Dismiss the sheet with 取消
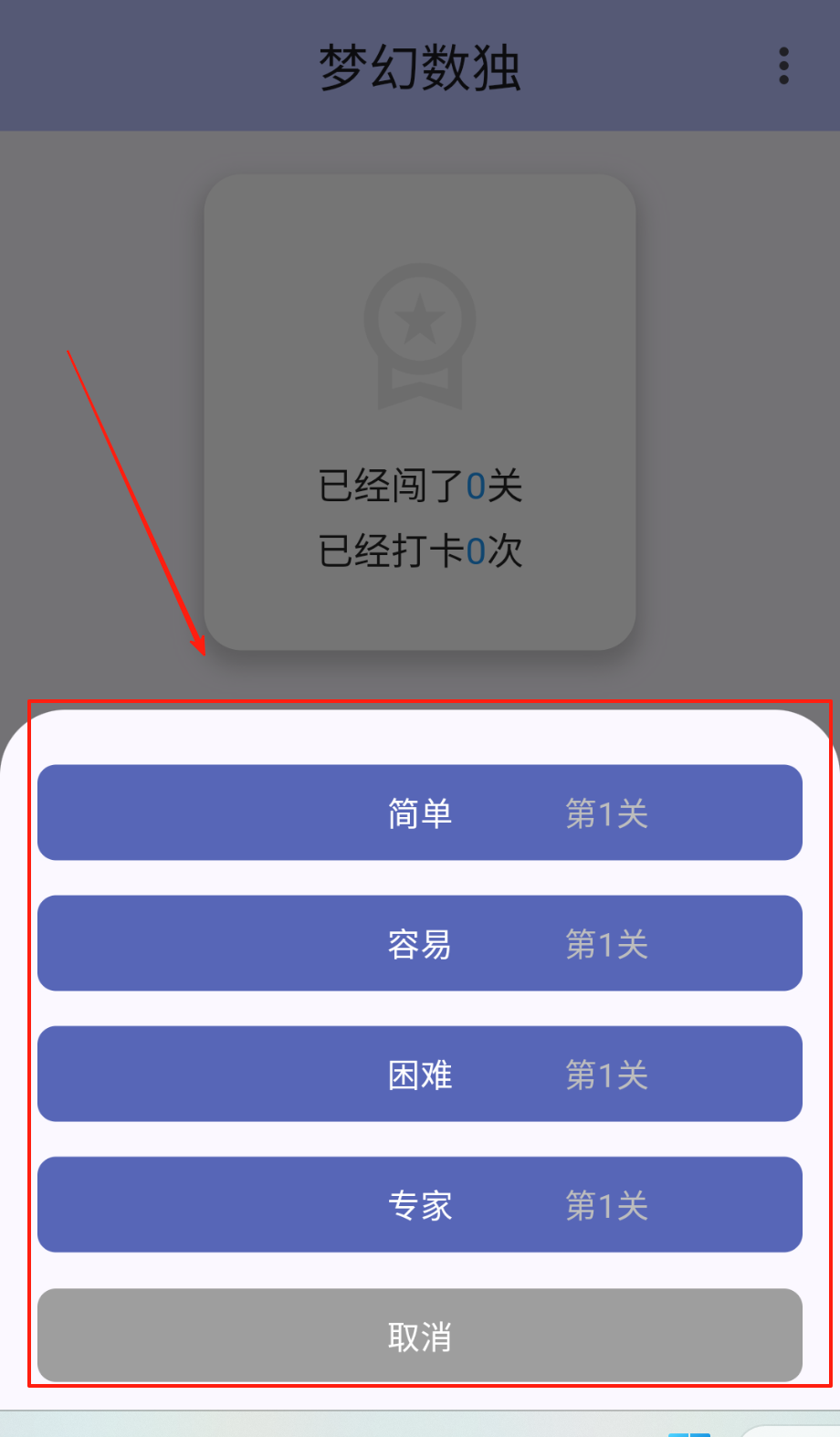840x1437 pixels. pyautogui.click(x=419, y=1336)
